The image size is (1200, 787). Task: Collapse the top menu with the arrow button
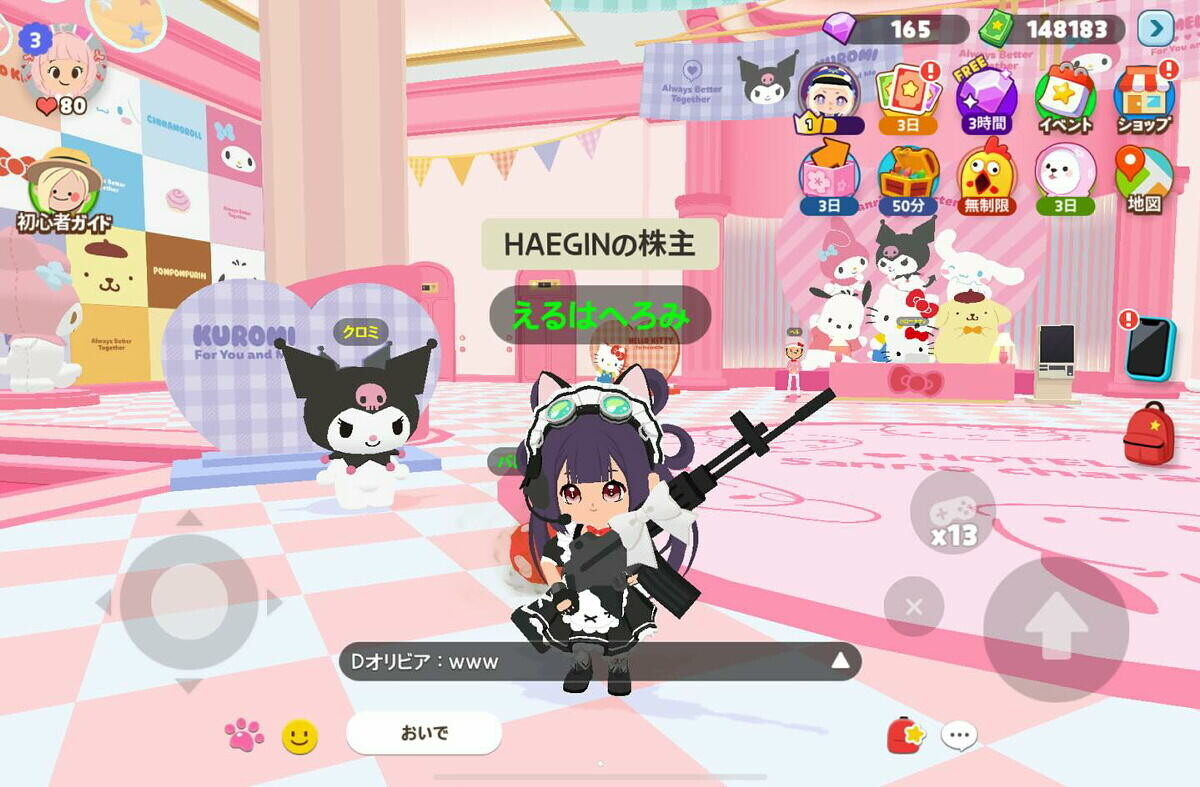click(x=1155, y=28)
